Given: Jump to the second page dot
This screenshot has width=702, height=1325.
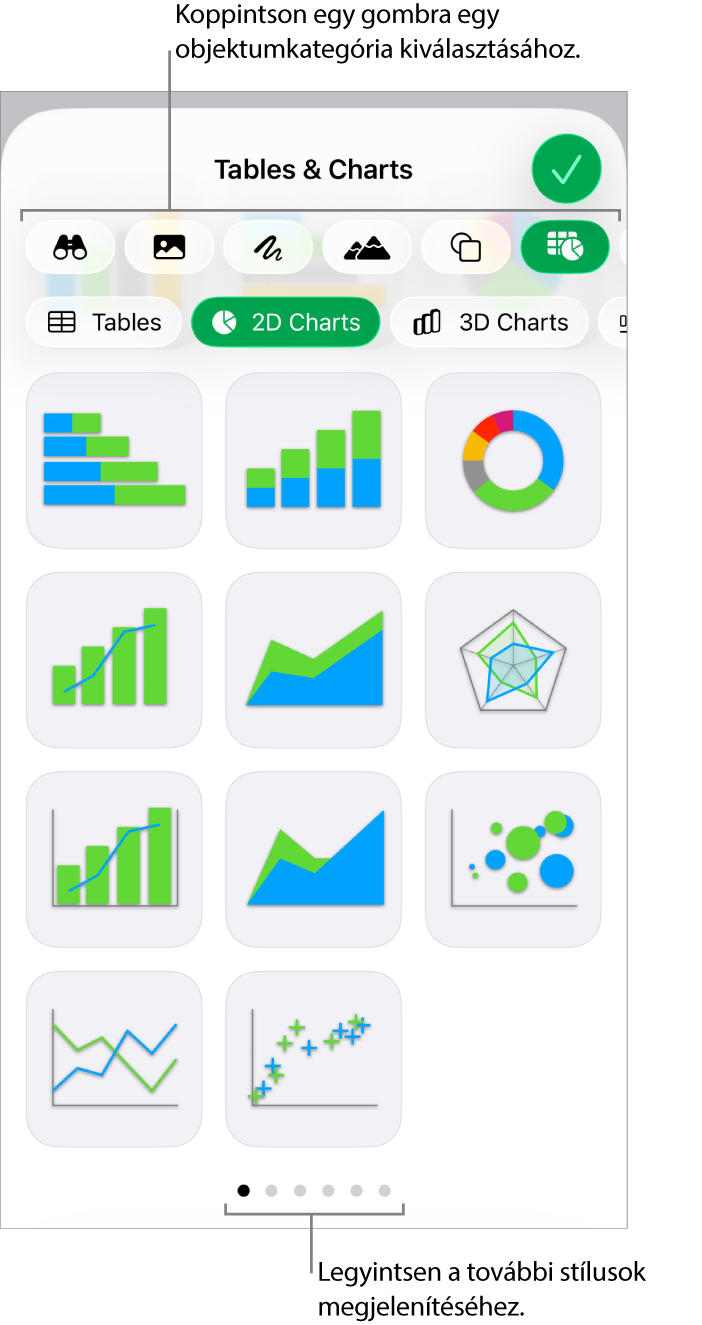Looking at the screenshot, I should click(x=271, y=1191).
